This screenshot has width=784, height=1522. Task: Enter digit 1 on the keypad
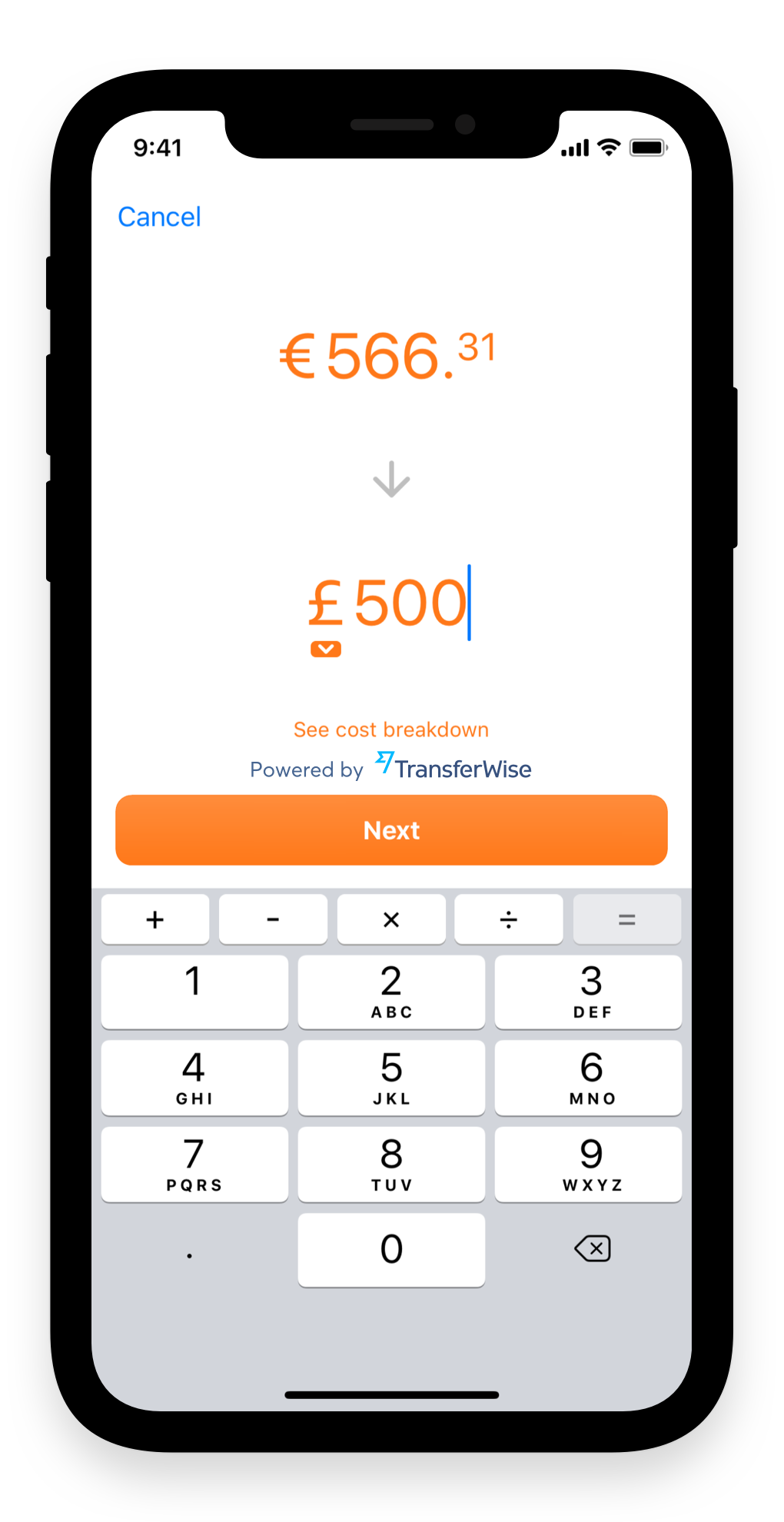194,992
